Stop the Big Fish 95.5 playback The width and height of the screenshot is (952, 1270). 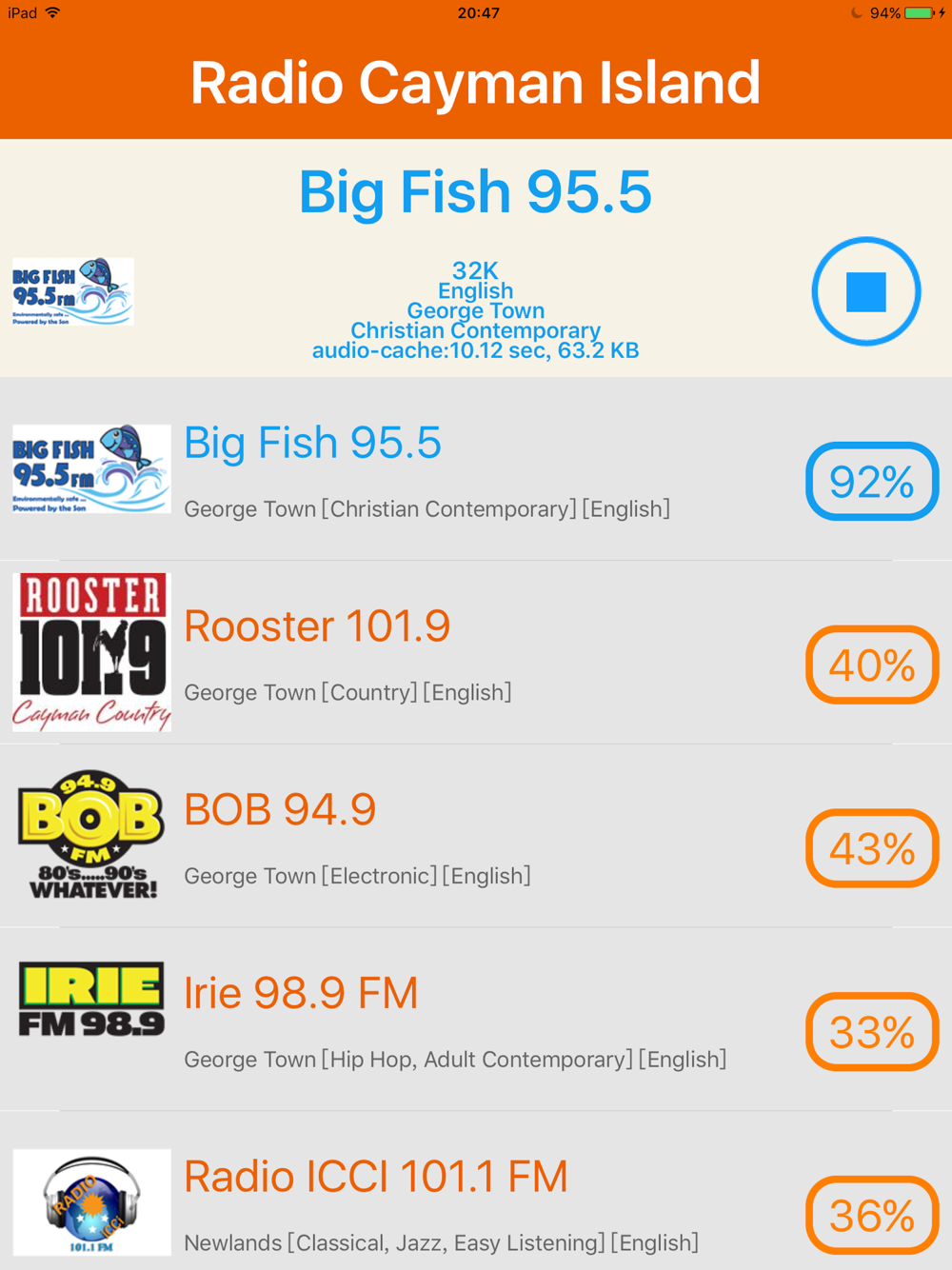[x=865, y=291]
